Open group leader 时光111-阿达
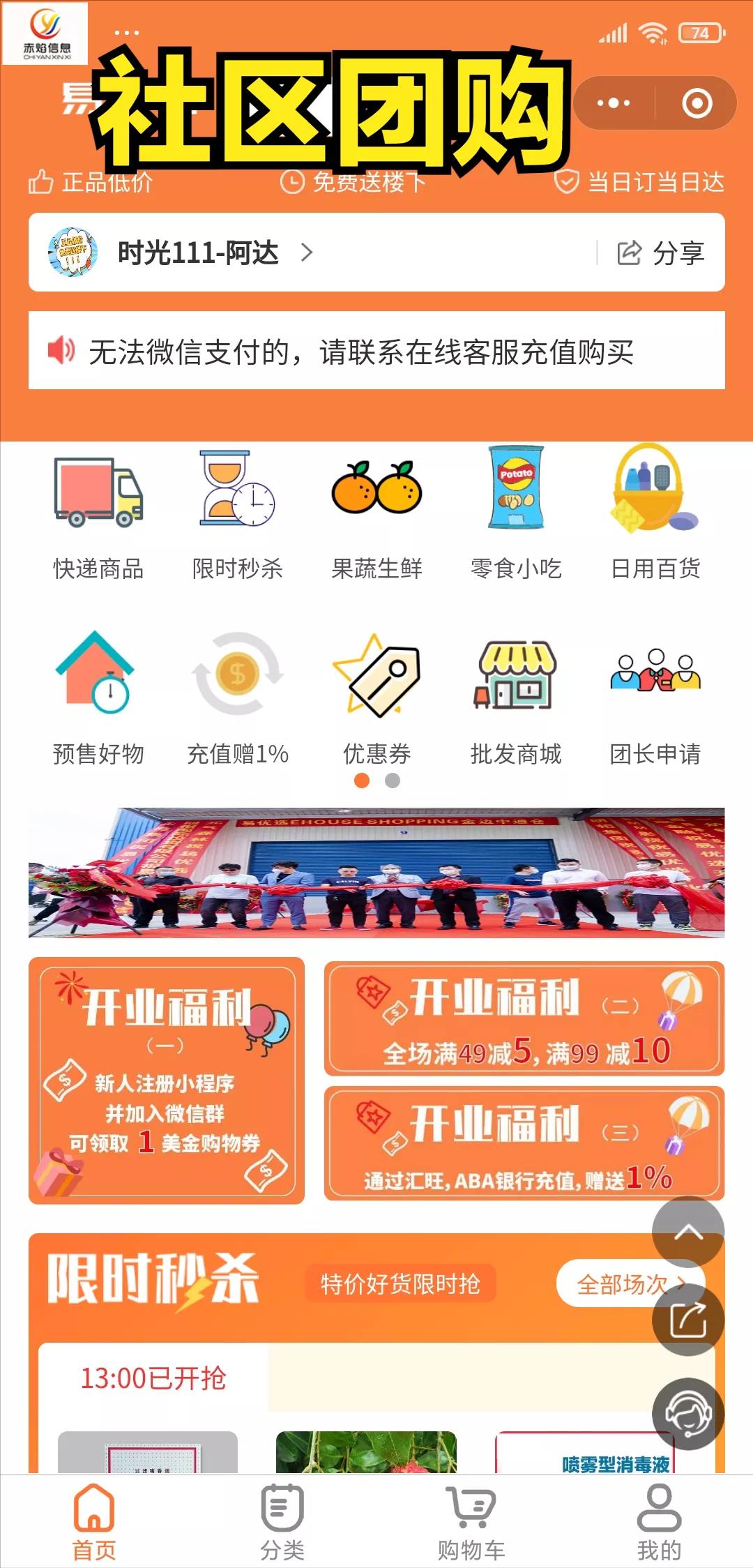 pyautogui.click(x=199, y=252)
